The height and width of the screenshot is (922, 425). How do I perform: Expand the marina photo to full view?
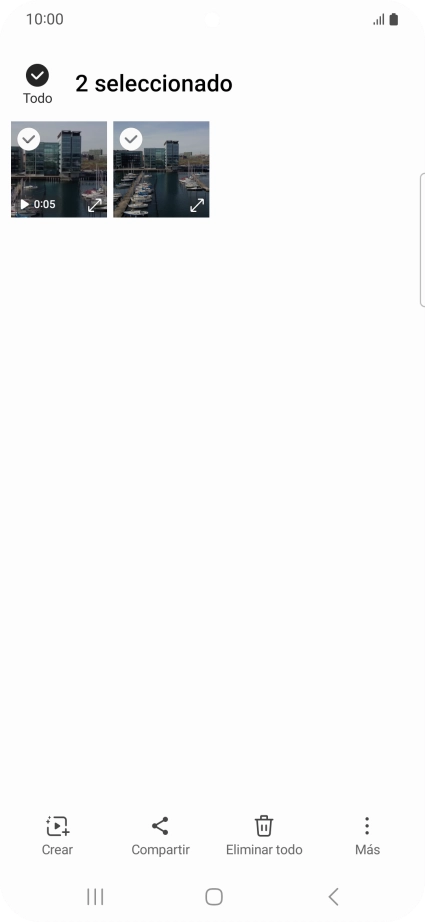click(197, 205)
